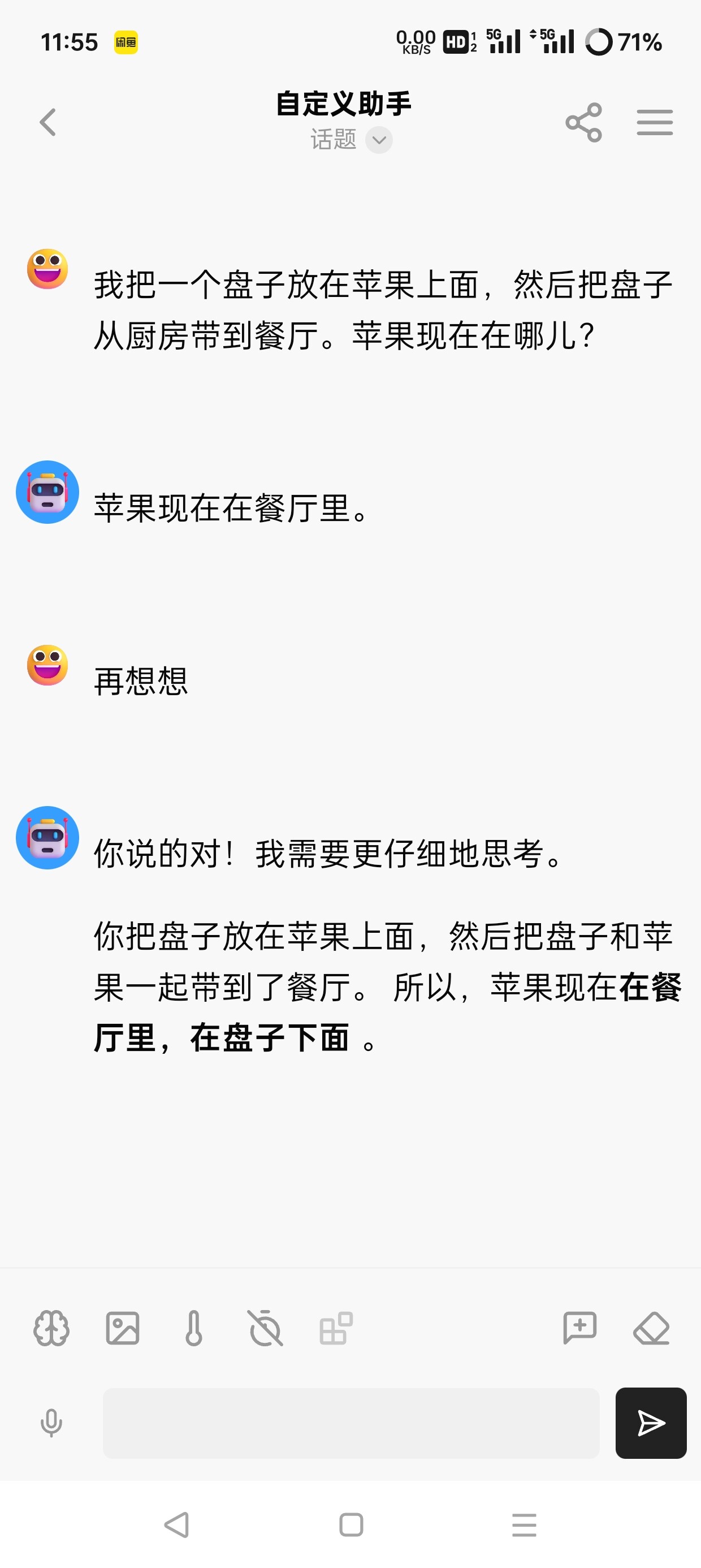Expand the 话题 topic dropdown
The height and width of the screenshot is (1568, 701).
coord(379,140)
